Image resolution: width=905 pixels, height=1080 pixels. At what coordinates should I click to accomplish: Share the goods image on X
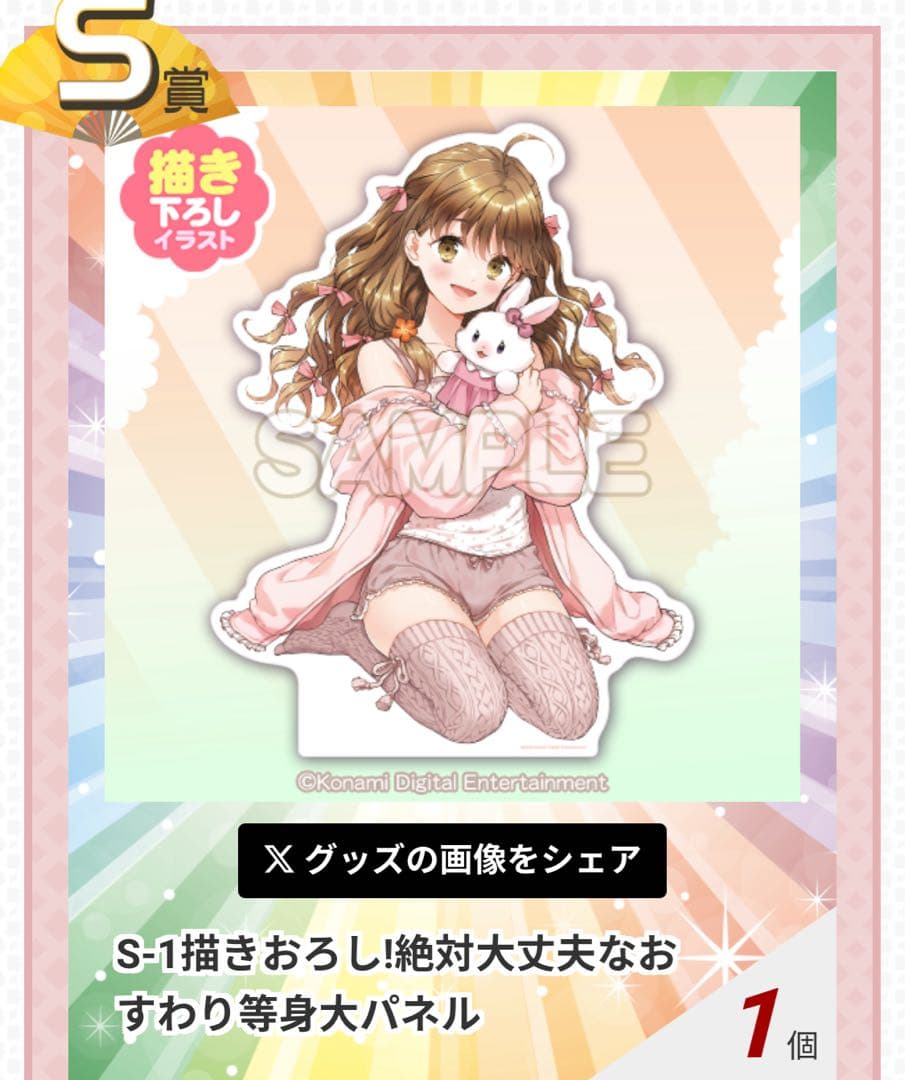(452, 860)
